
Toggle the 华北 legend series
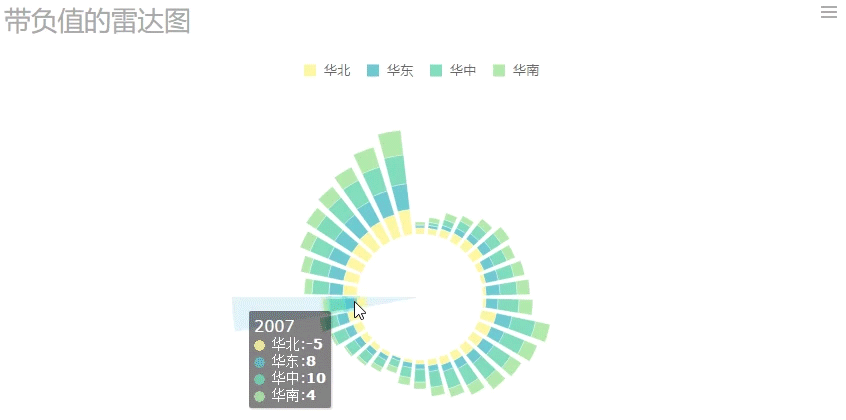[x=327, y=70]
